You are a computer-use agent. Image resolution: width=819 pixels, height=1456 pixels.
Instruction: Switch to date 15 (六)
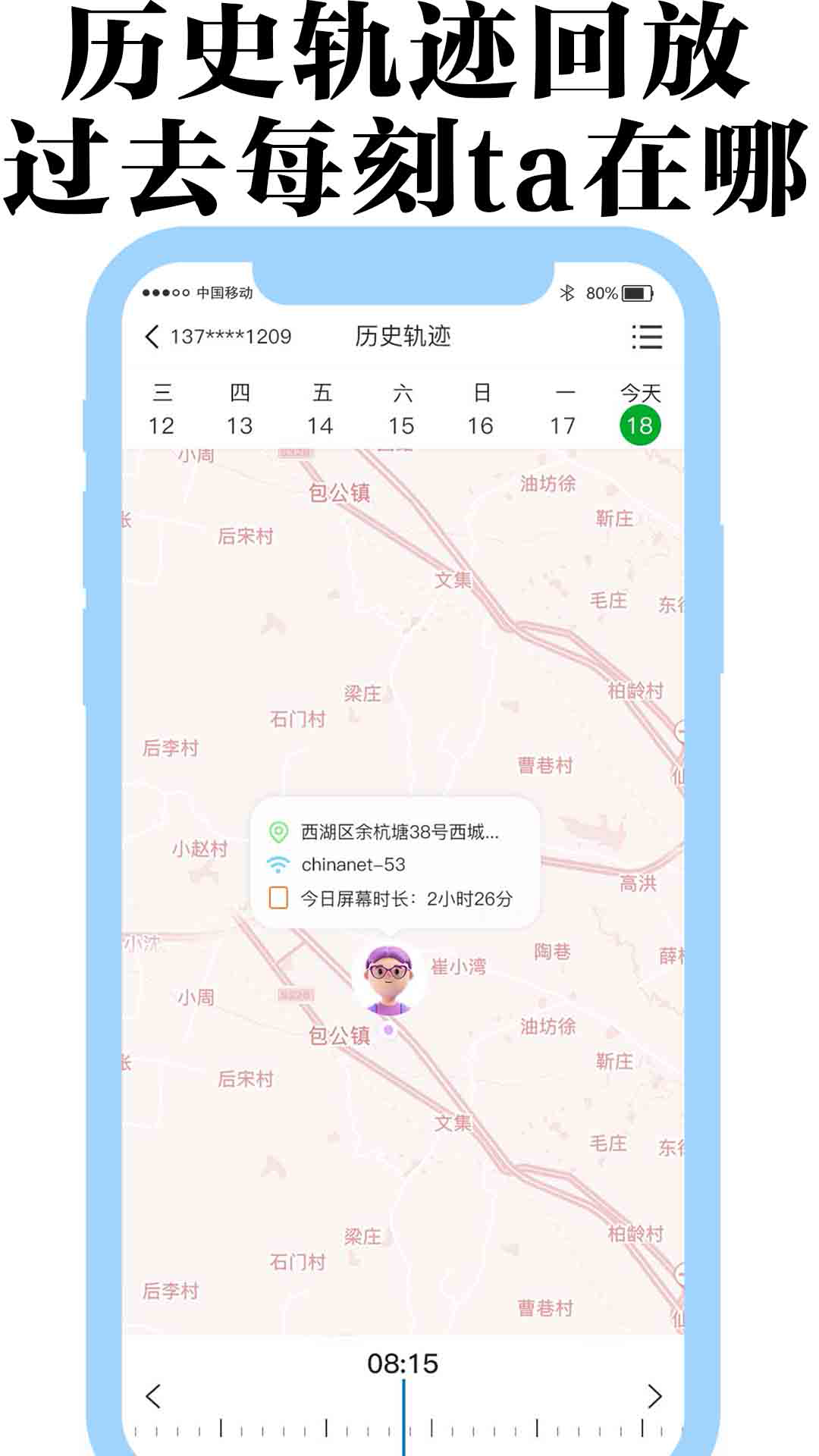click(x=400, y=409)
